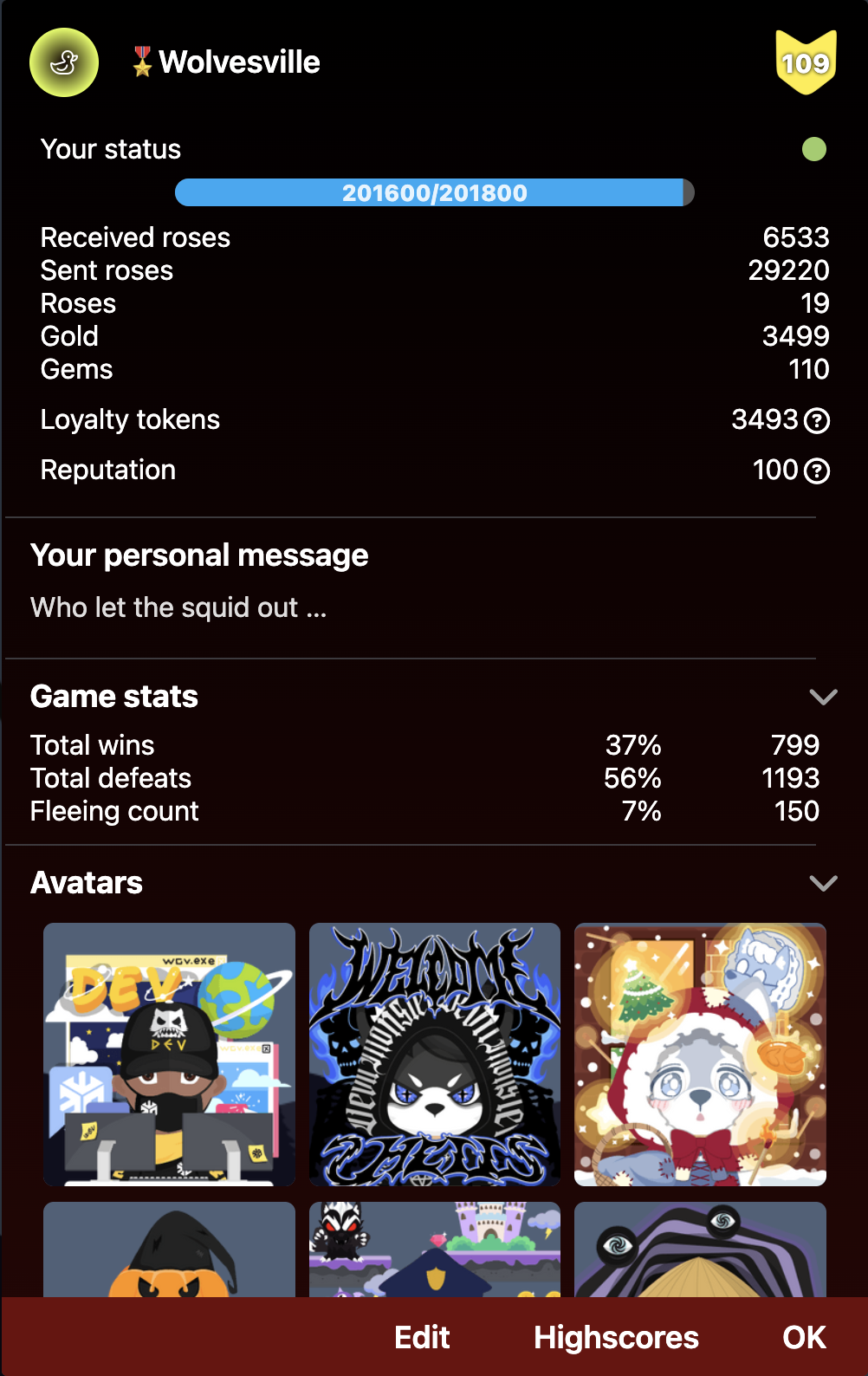868x1376 pixels.
Task: Open the Reputation help icon
Action: click(x=817, y=471)
